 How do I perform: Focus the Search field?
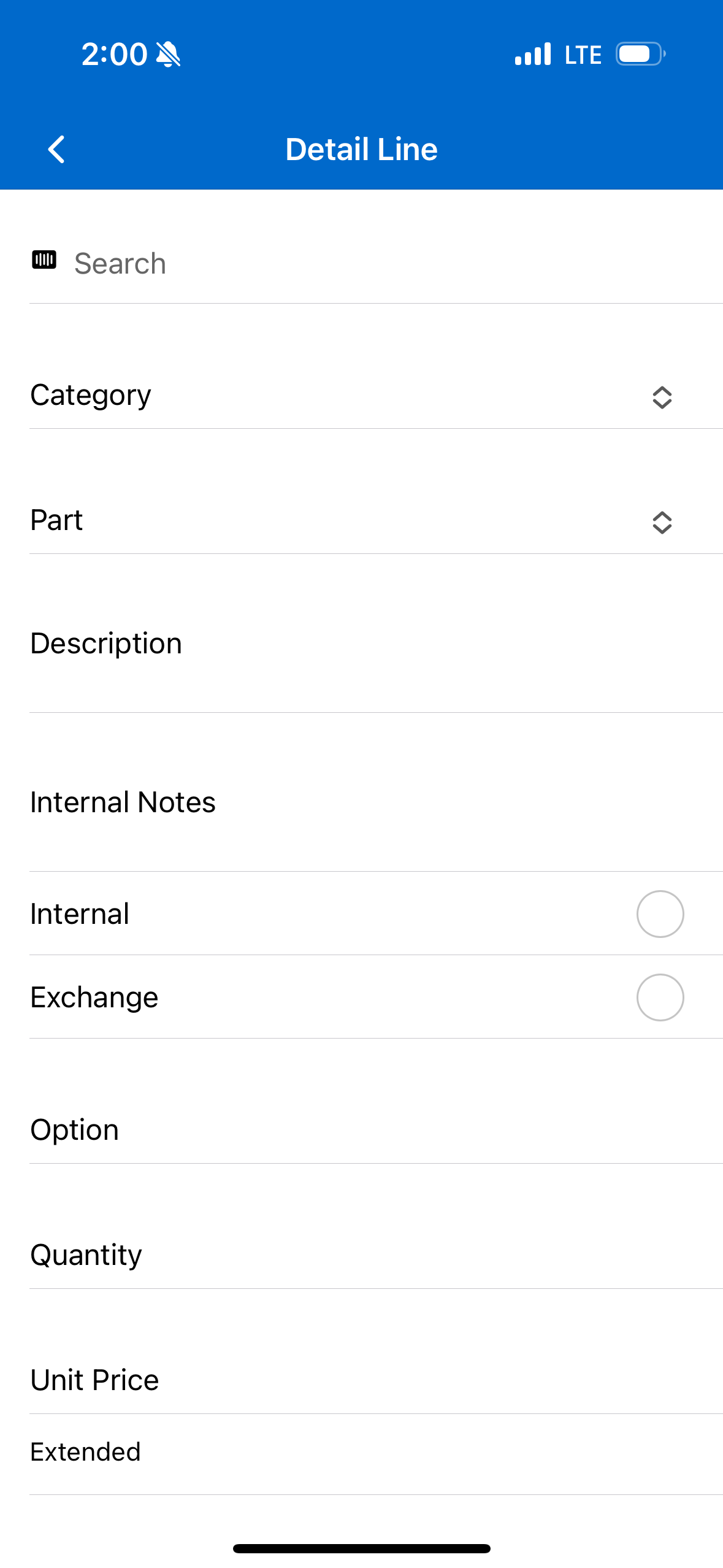coord(368,264)
